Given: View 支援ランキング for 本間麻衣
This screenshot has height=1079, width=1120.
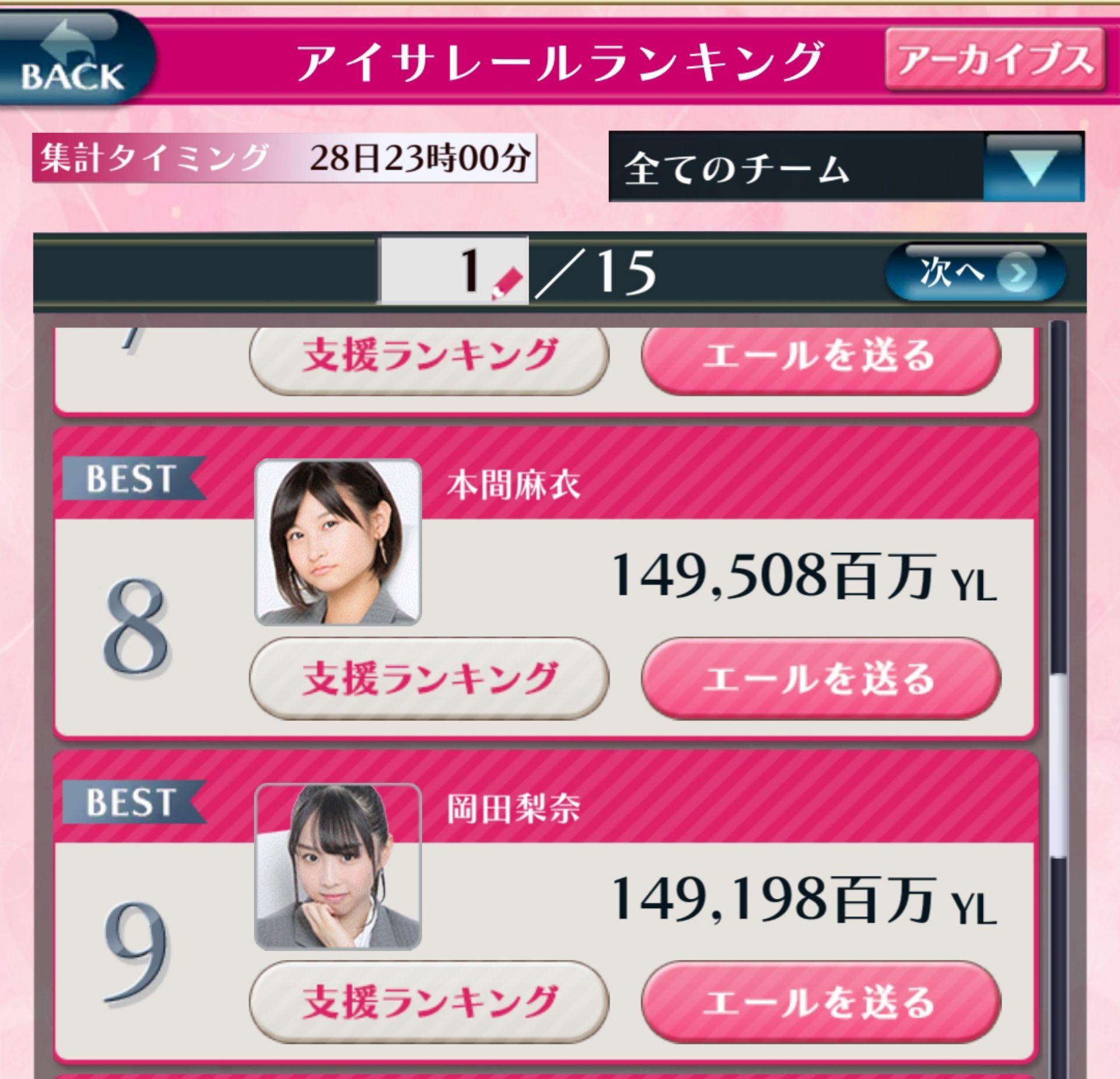Looking at the screenshot, I should [x=429, y=678].
